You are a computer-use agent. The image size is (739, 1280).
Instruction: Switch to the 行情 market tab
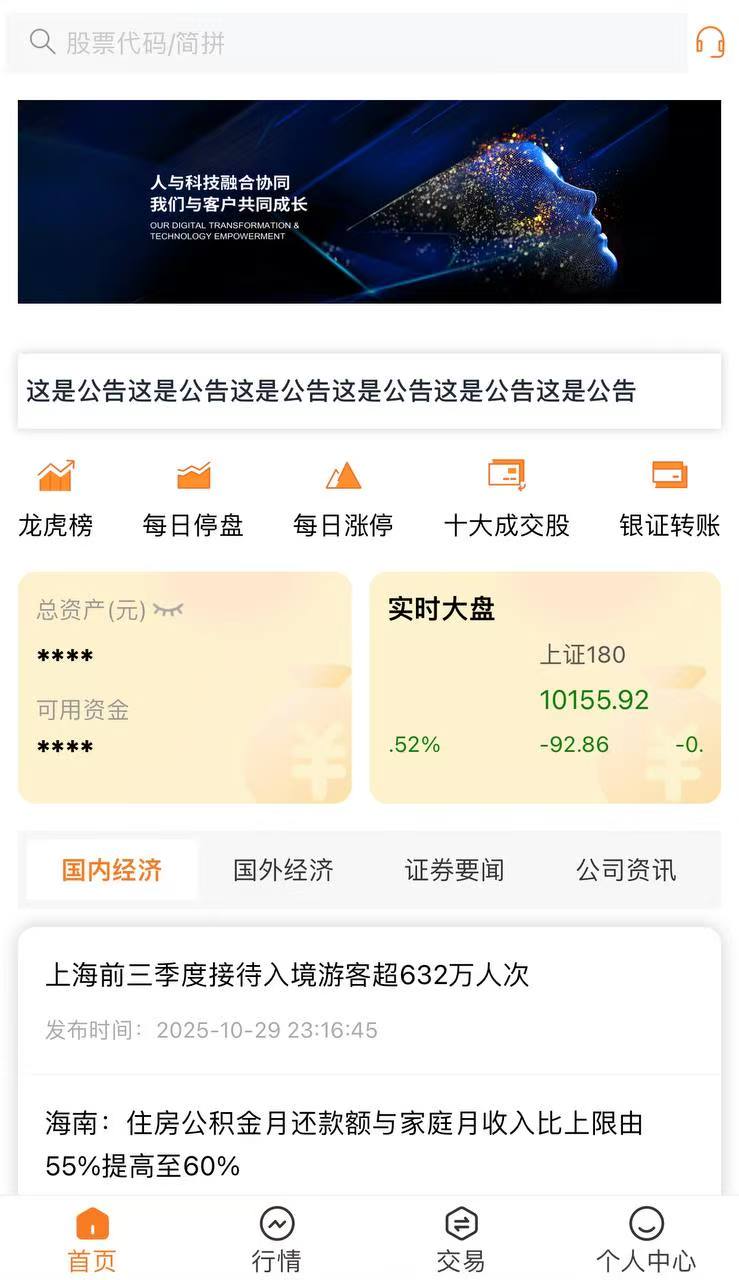(x=277, y=1240)
